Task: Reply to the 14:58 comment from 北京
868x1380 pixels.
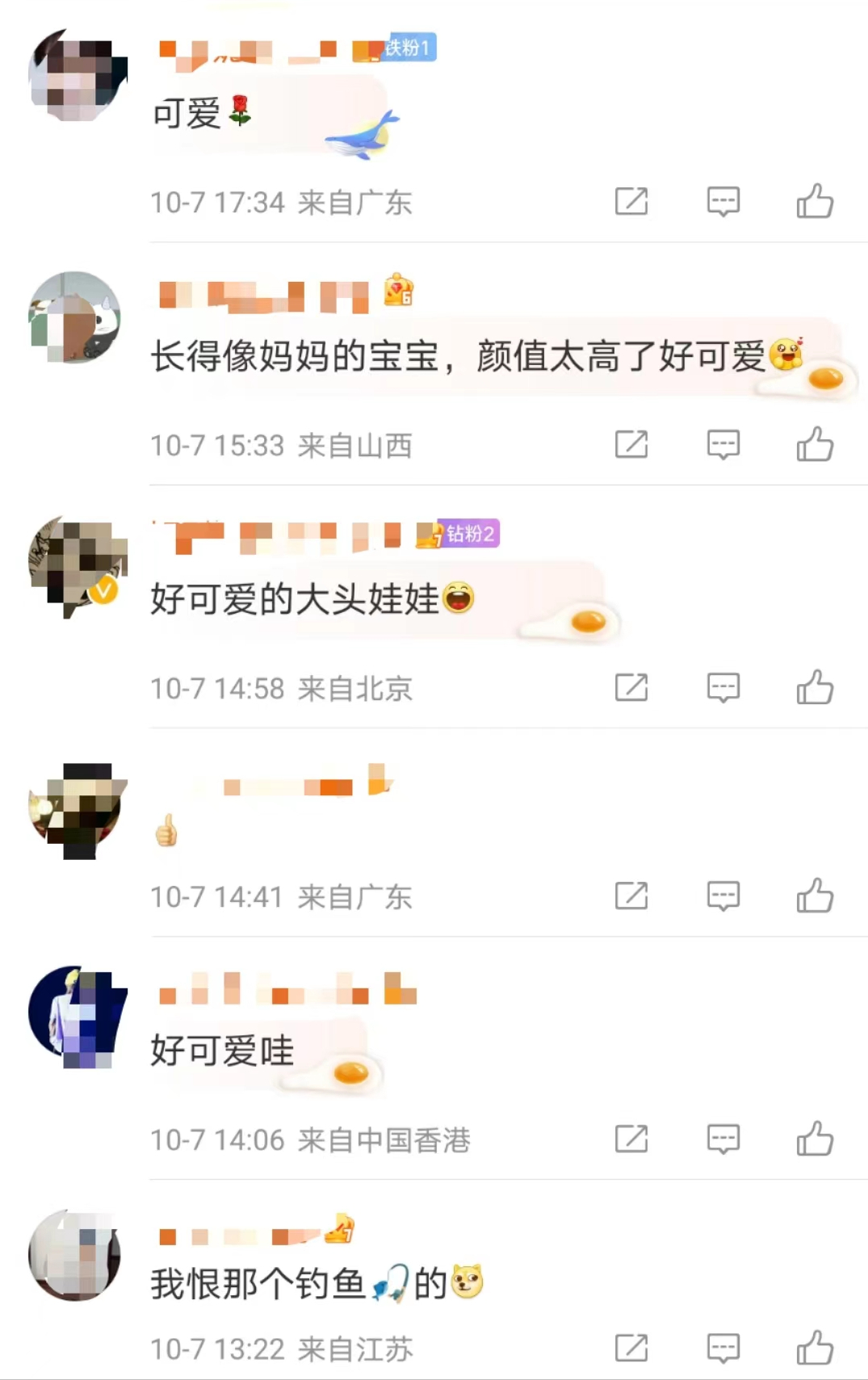Action: (723, 688)
